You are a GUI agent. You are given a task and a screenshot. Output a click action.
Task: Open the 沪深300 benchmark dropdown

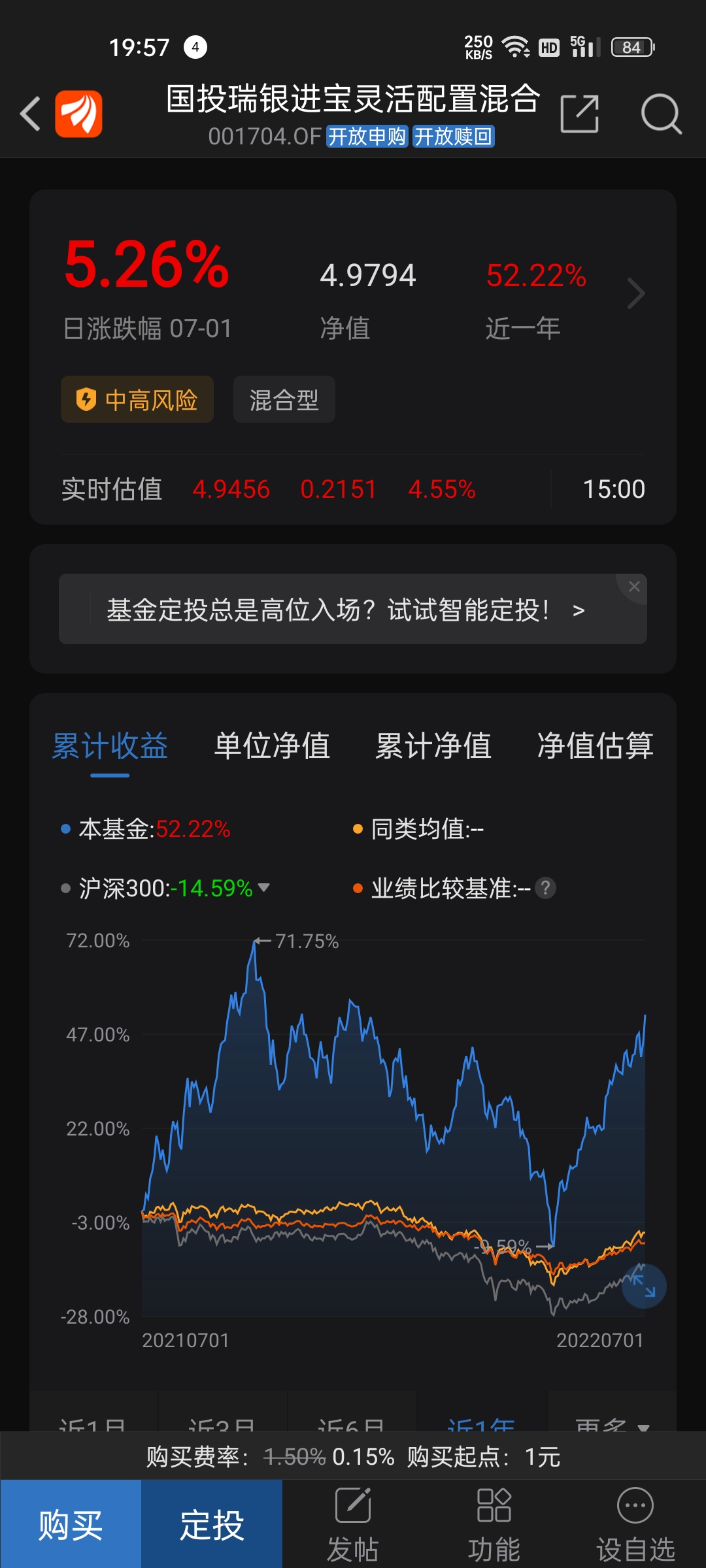(x=264, y=888)
